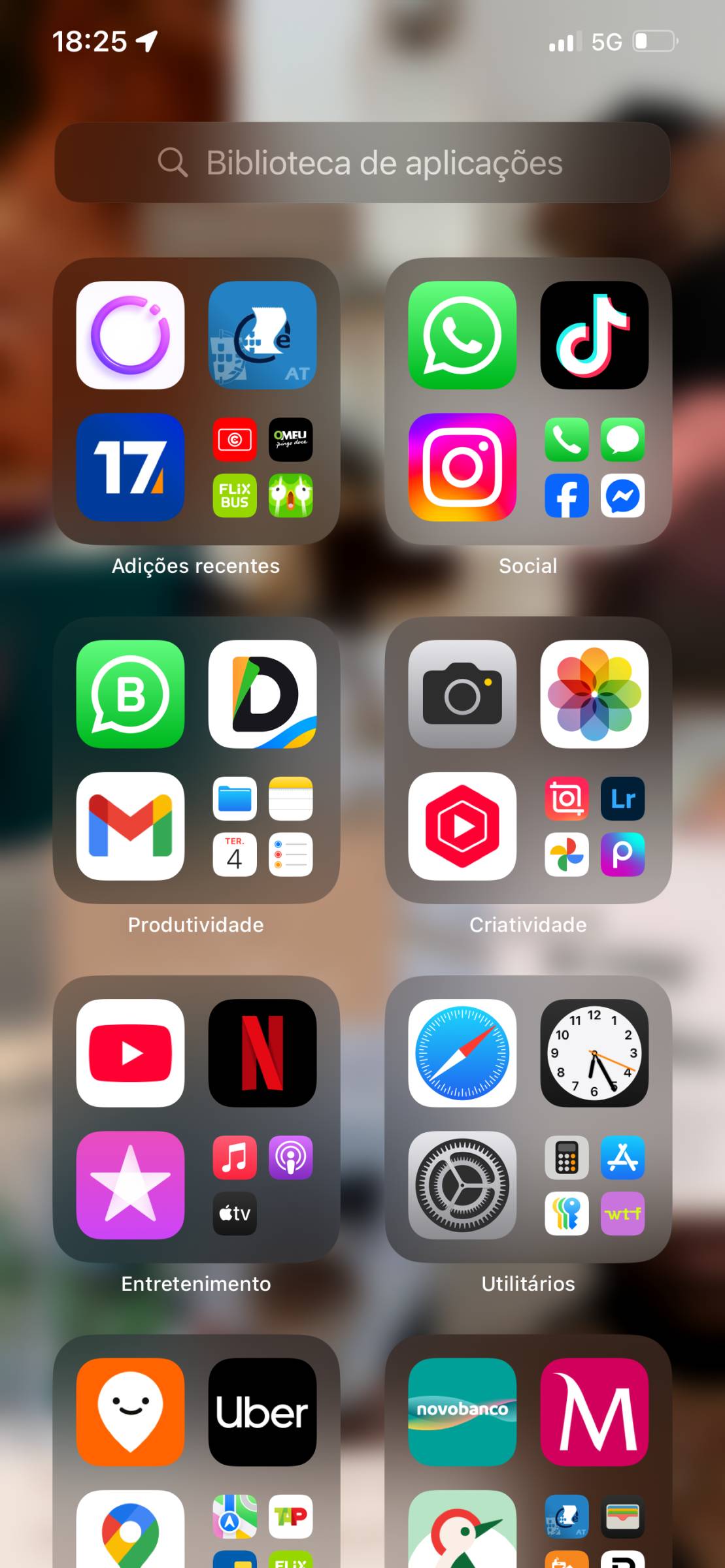Open Netflix
This screenshot has width=725, height=1568.
(262, 1053)
